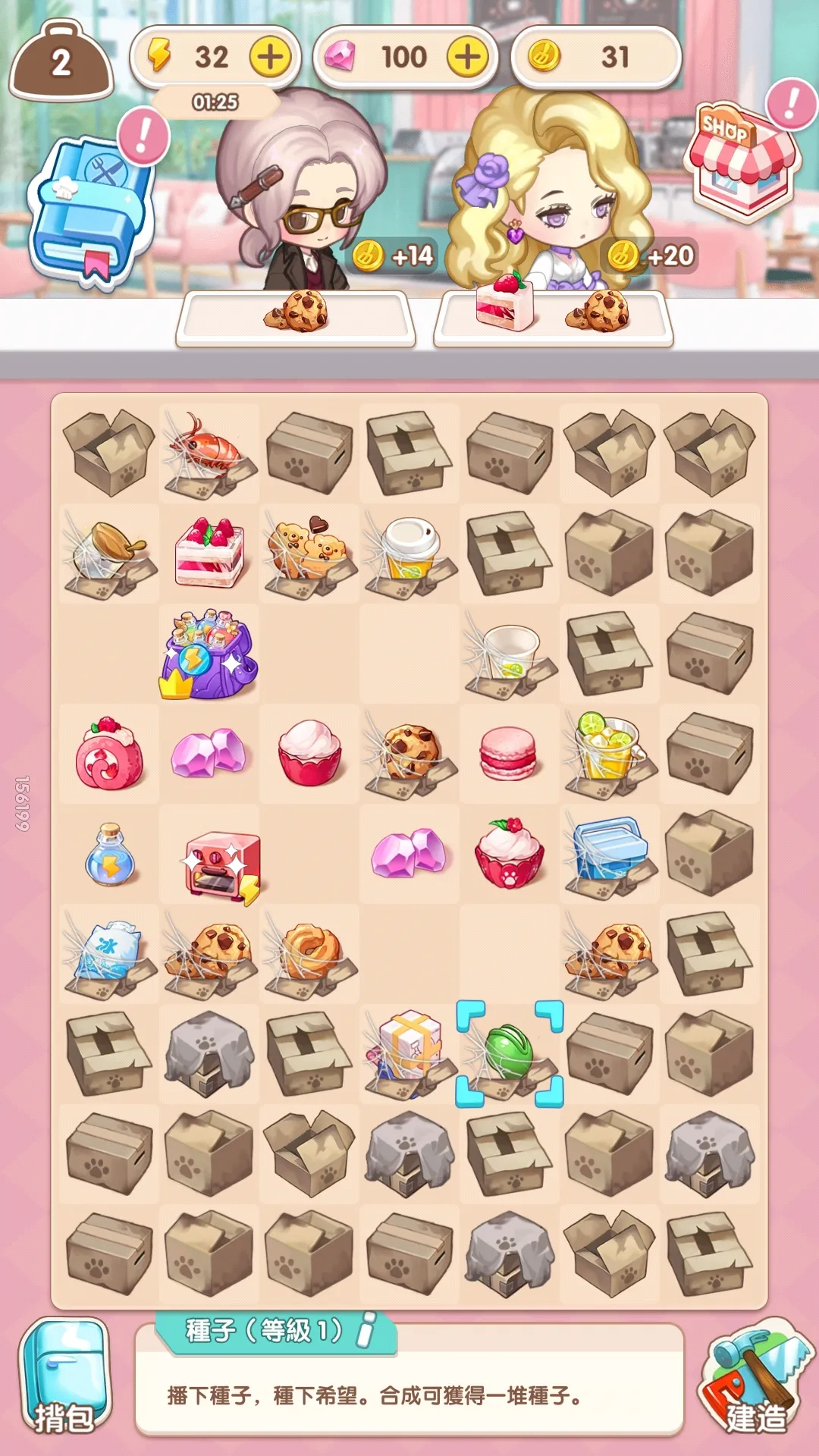Viewport: 819px width, 1456px height.
Task: Select the strawberry layer cake on board
Action: coord(209,553)
